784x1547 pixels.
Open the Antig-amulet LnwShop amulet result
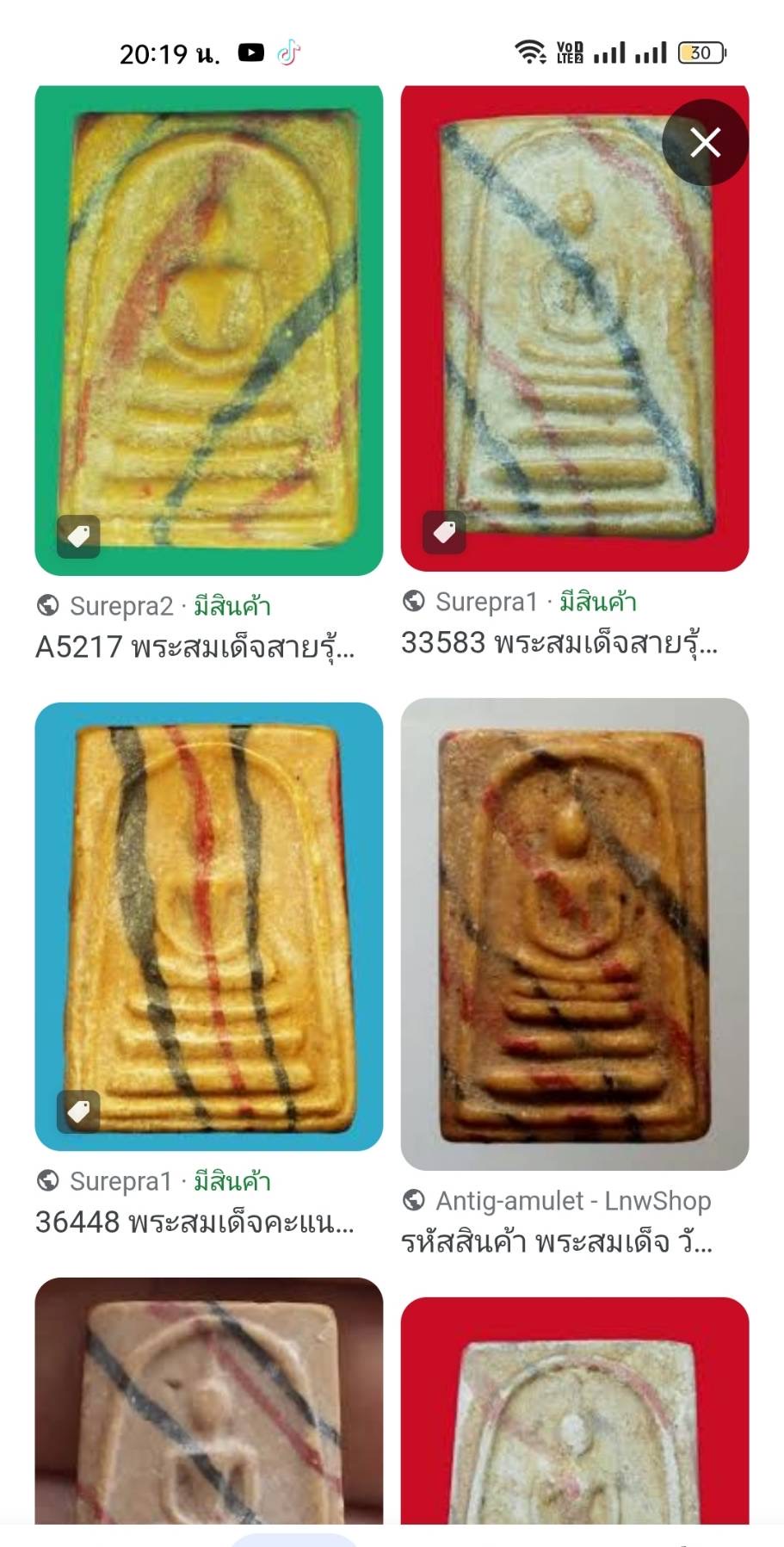pyautogui.click(x=575, y=934)
